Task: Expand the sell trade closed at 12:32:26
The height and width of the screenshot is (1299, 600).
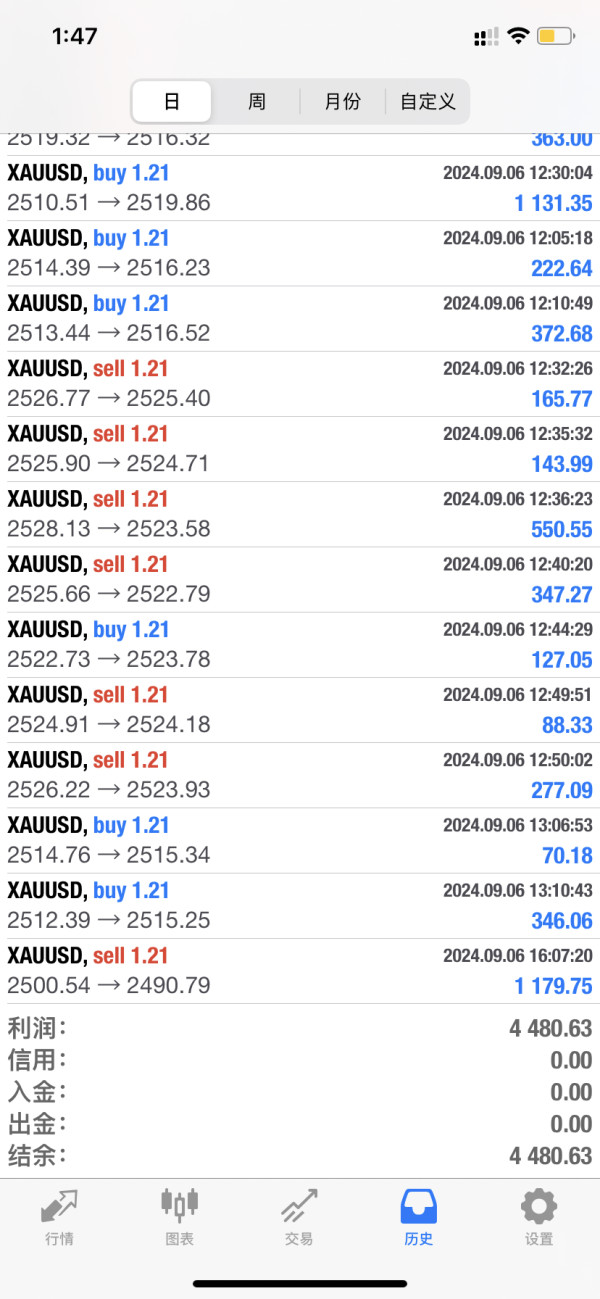Action: [x=300, y=384]
